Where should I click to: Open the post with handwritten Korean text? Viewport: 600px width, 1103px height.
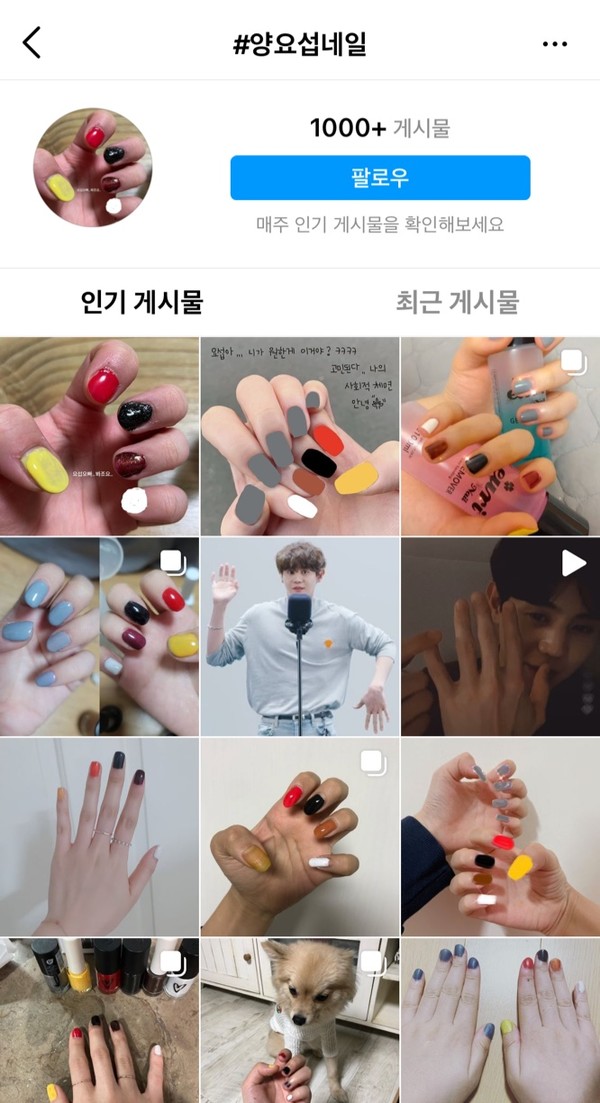tap(300, 436)
